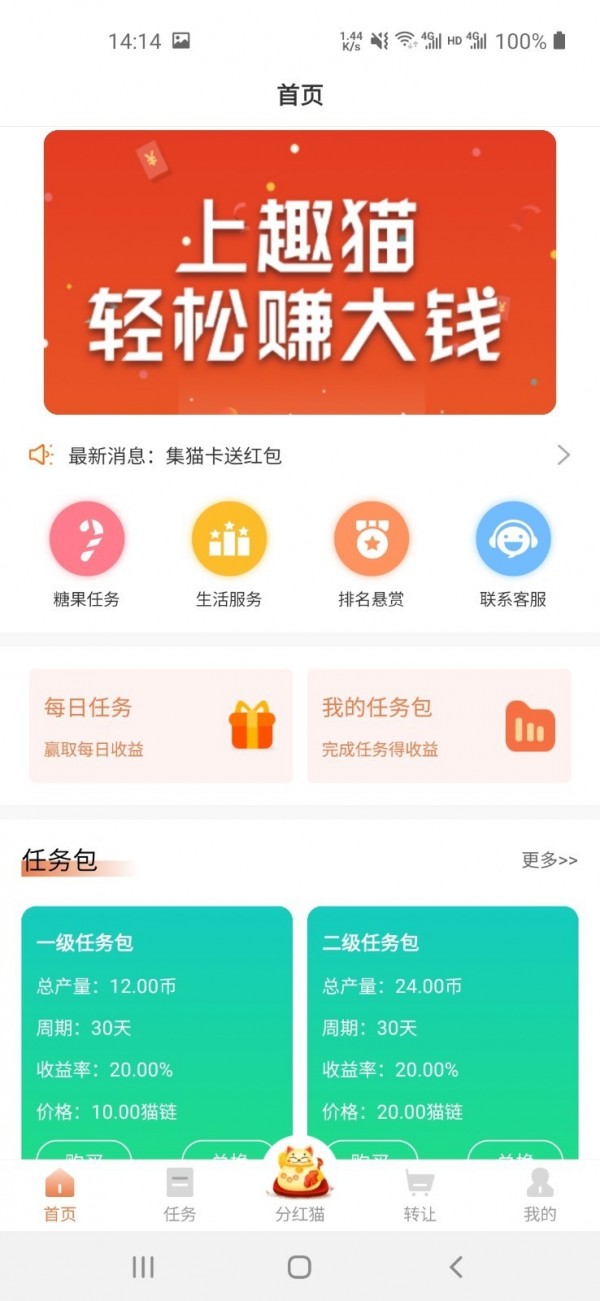Open the 每日任务 card
The width and height of the screenshot is (600, 1301).
(x=161, y=726)
